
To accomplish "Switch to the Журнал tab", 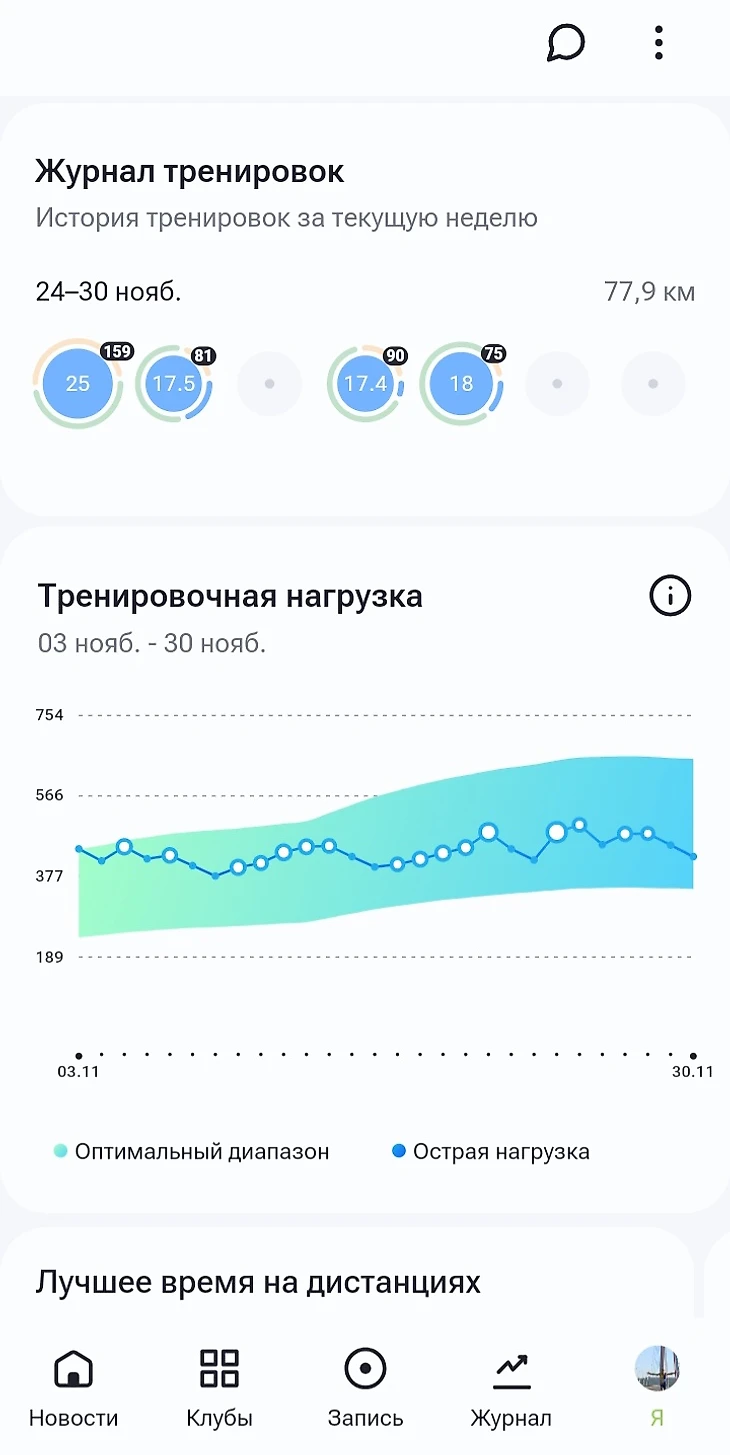I will pyautogui.click(x=511, y=1387).
